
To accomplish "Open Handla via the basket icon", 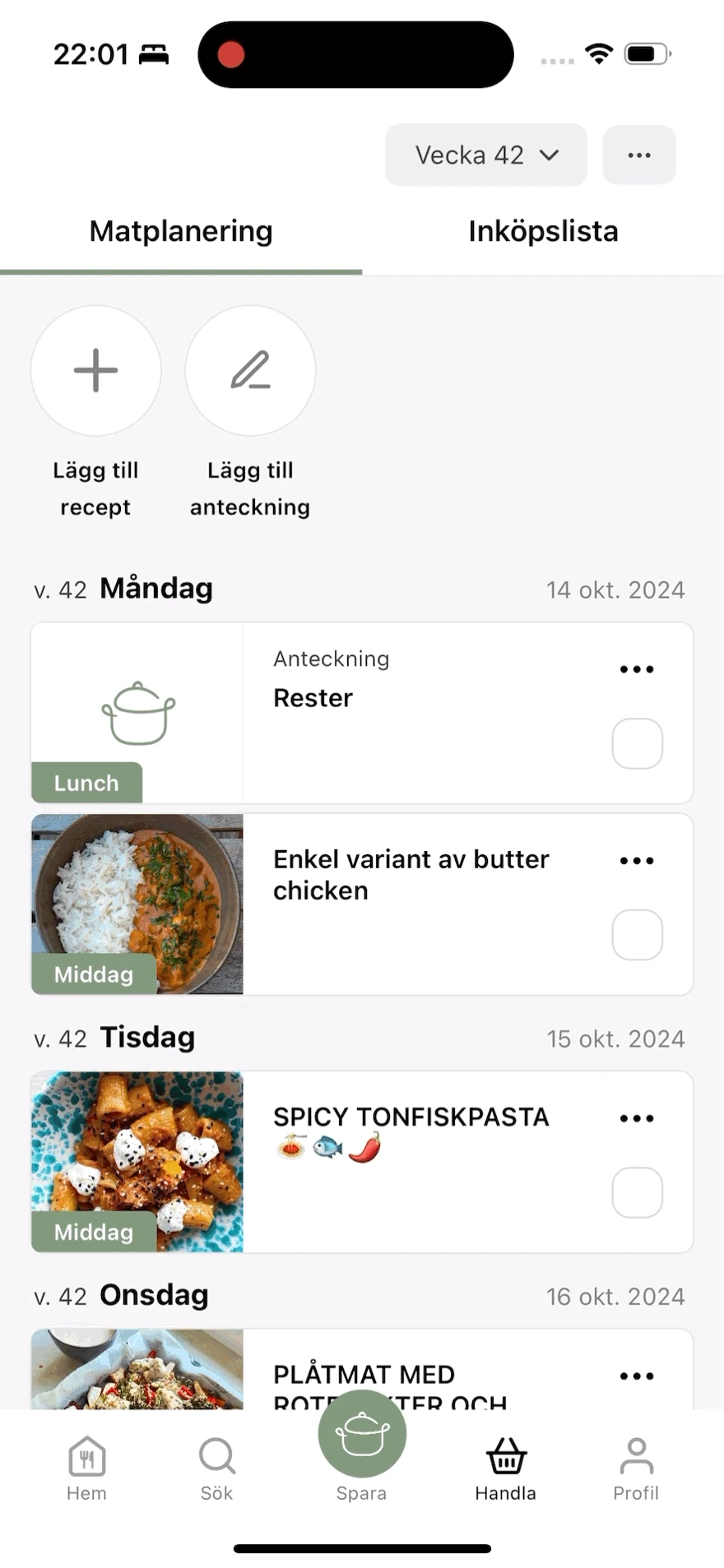I will tap(504, 1455).
